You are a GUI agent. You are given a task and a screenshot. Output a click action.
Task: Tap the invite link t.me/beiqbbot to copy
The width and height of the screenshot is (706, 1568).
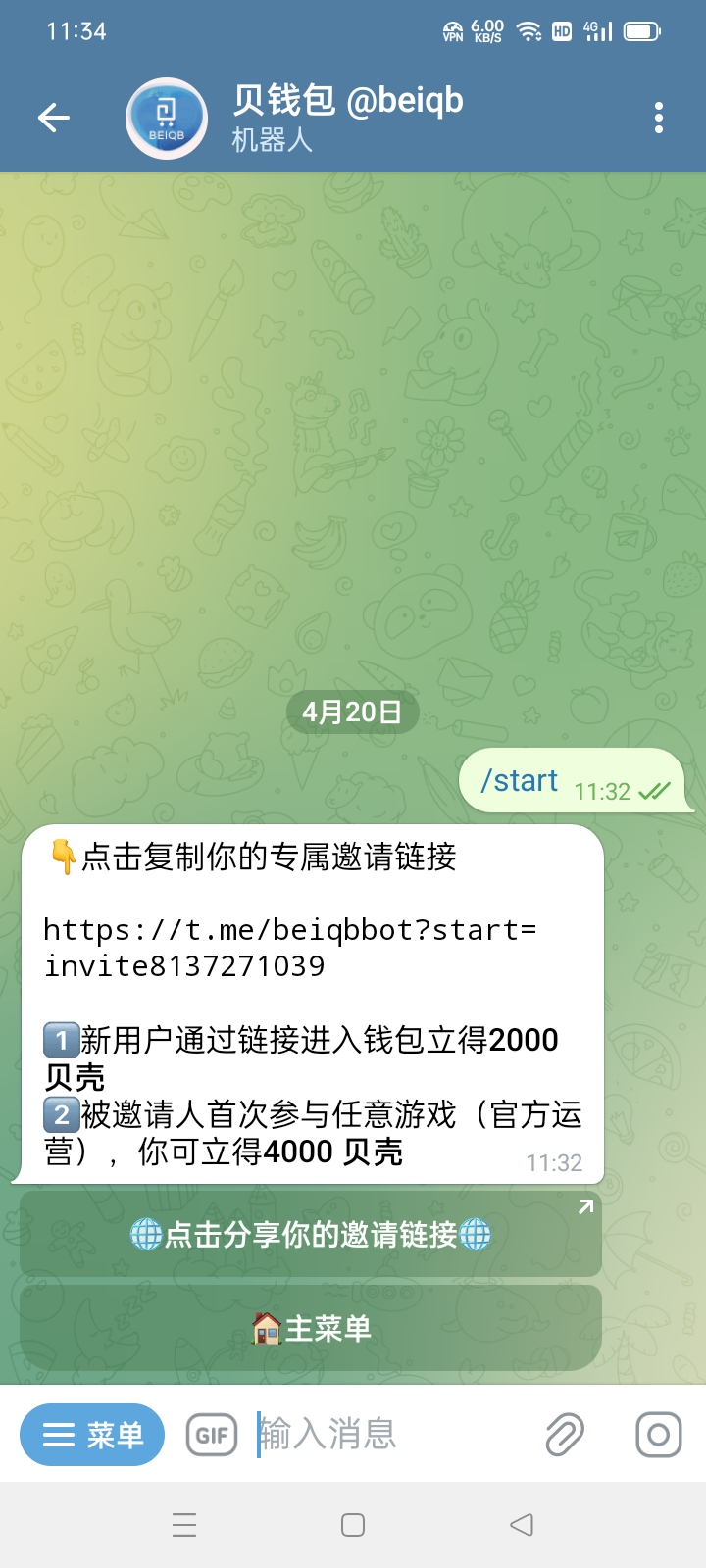(289, 948)
